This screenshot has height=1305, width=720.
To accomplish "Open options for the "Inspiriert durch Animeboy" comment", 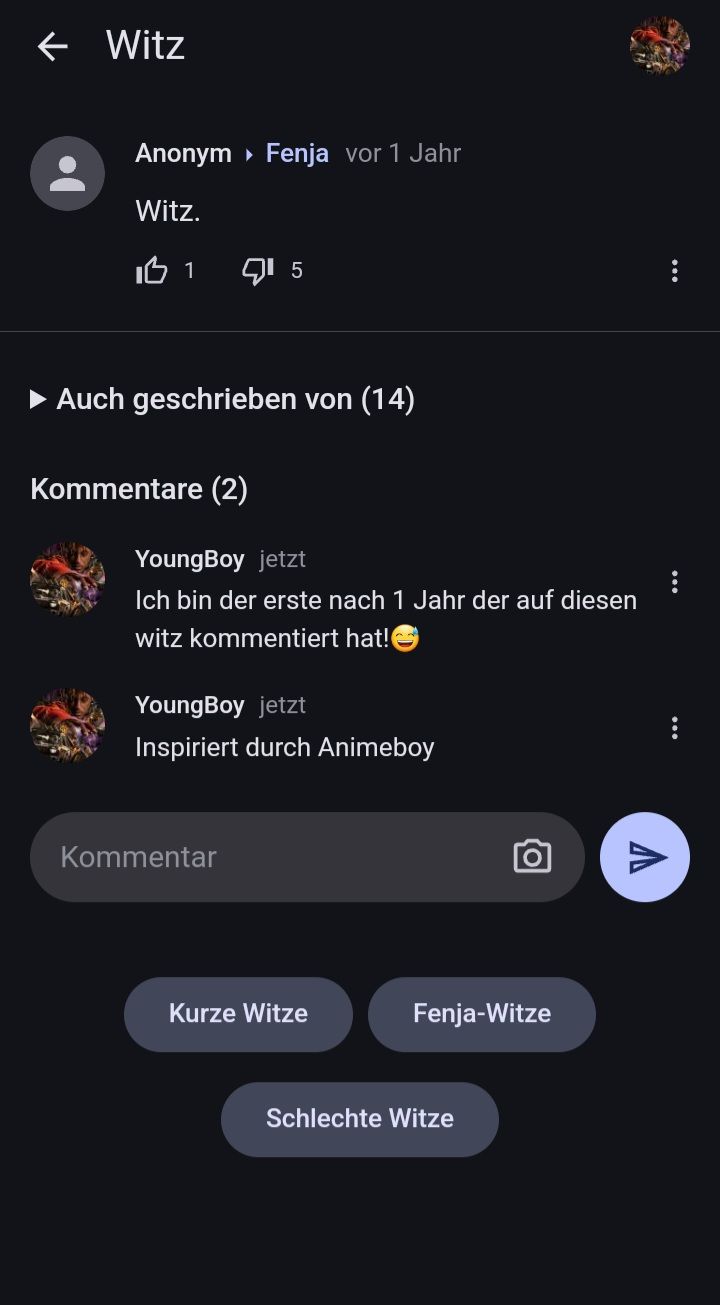I will tap(675, 728).
